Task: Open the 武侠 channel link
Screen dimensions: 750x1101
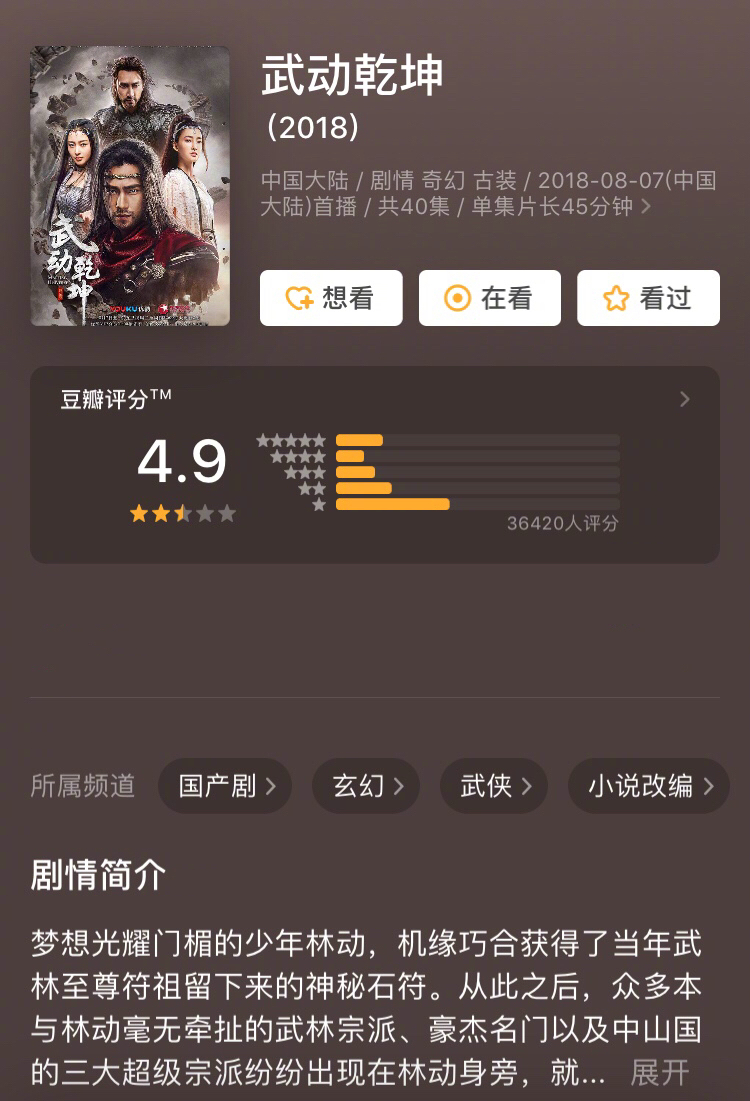Action: [493, 786]
